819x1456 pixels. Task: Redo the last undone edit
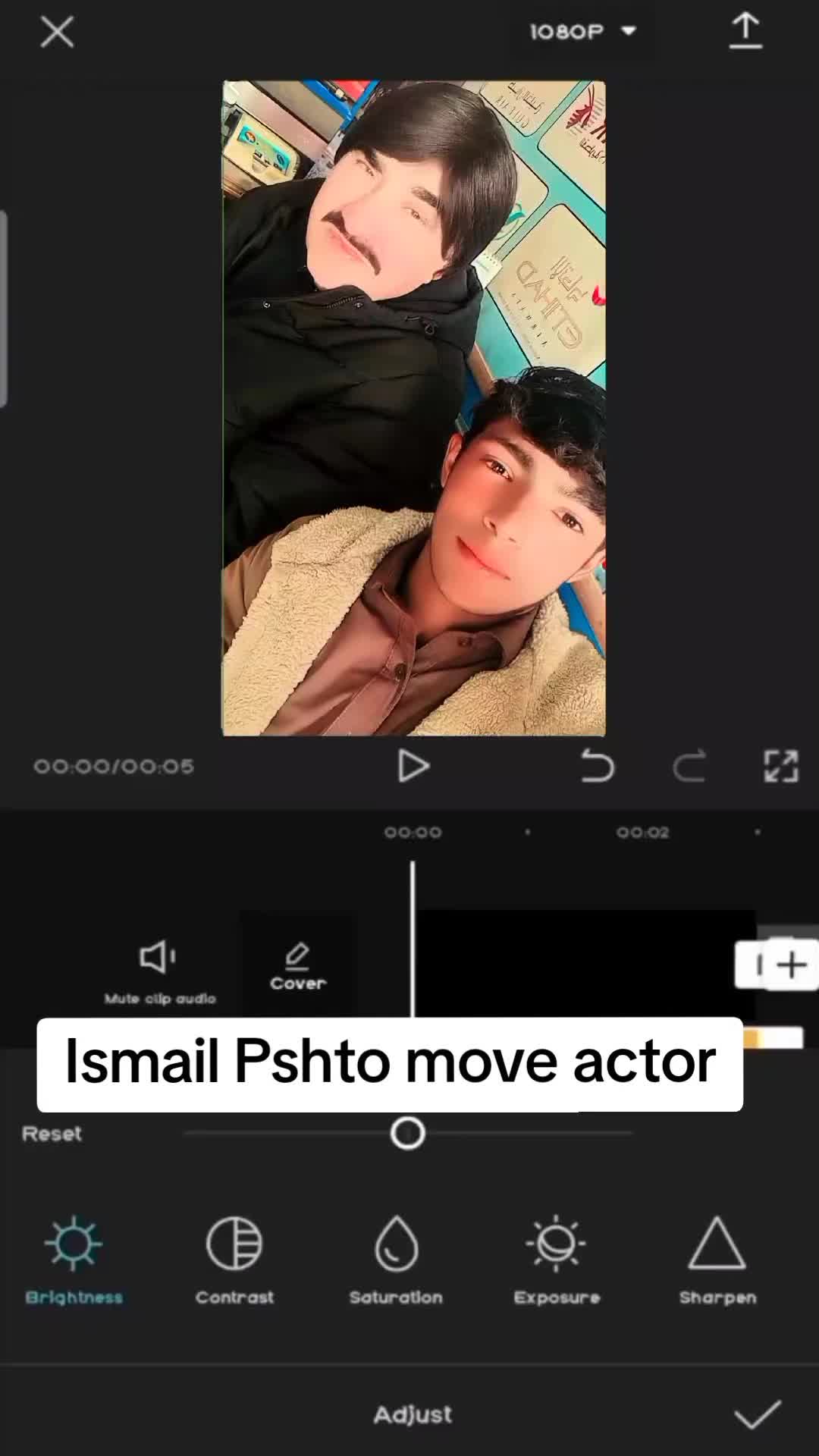pyautogui.click(x=689, y=766)
